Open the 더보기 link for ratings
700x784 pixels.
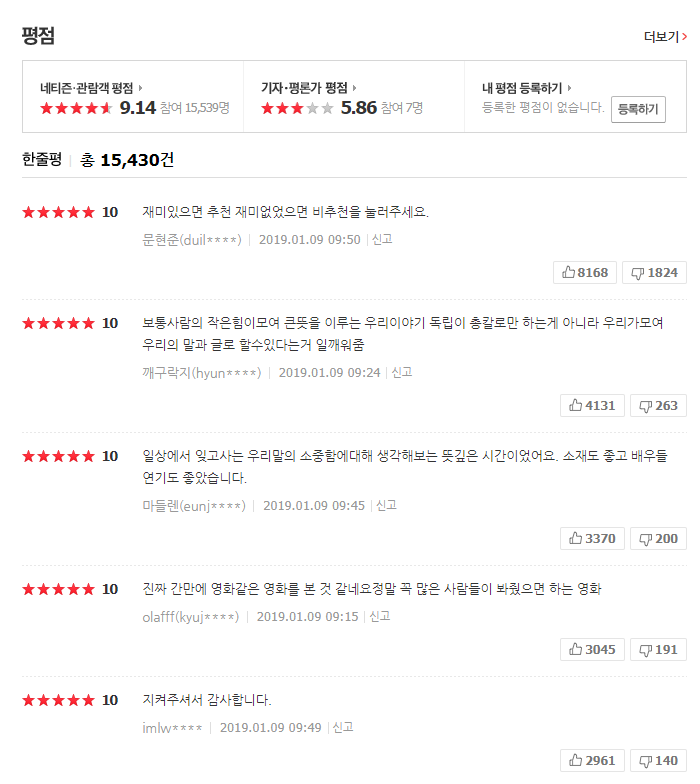665,37
